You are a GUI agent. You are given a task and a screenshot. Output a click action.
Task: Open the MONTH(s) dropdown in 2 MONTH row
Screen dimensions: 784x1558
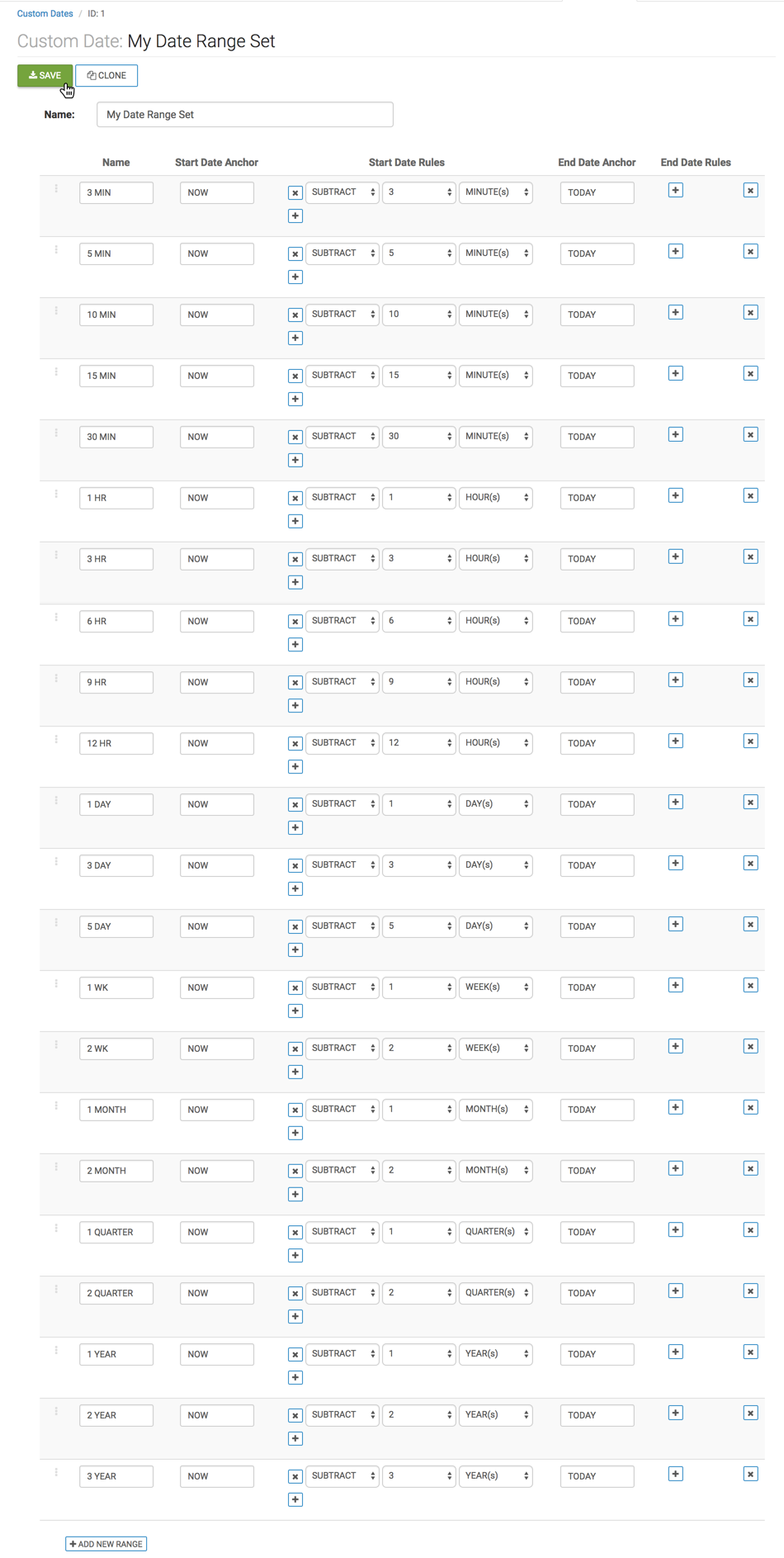pos(495,1171)
